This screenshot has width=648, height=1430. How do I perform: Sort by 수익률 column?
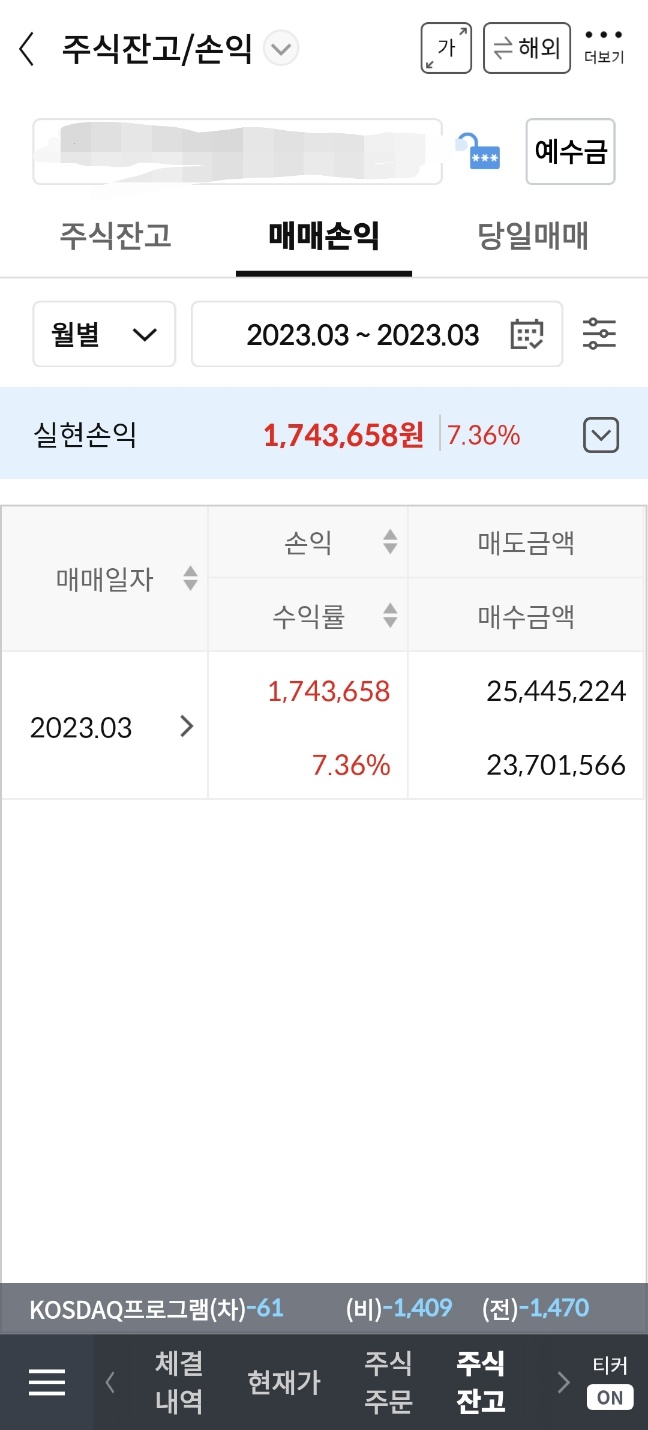point(390,616)
